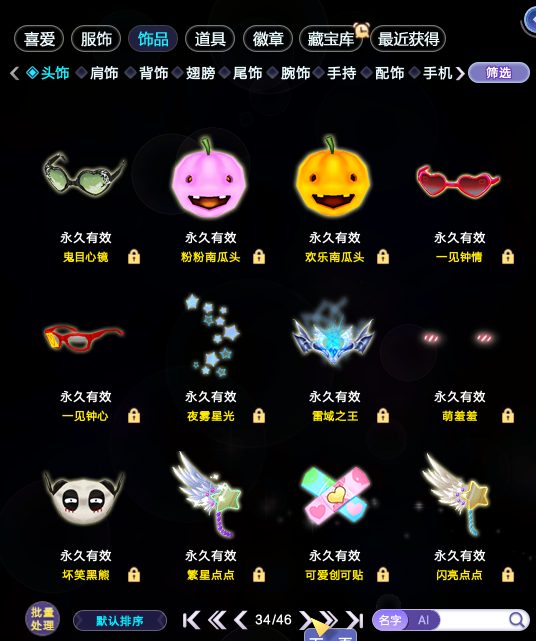Jump to the first page
The width and height of the screenshot is (536, 641).
191,620
